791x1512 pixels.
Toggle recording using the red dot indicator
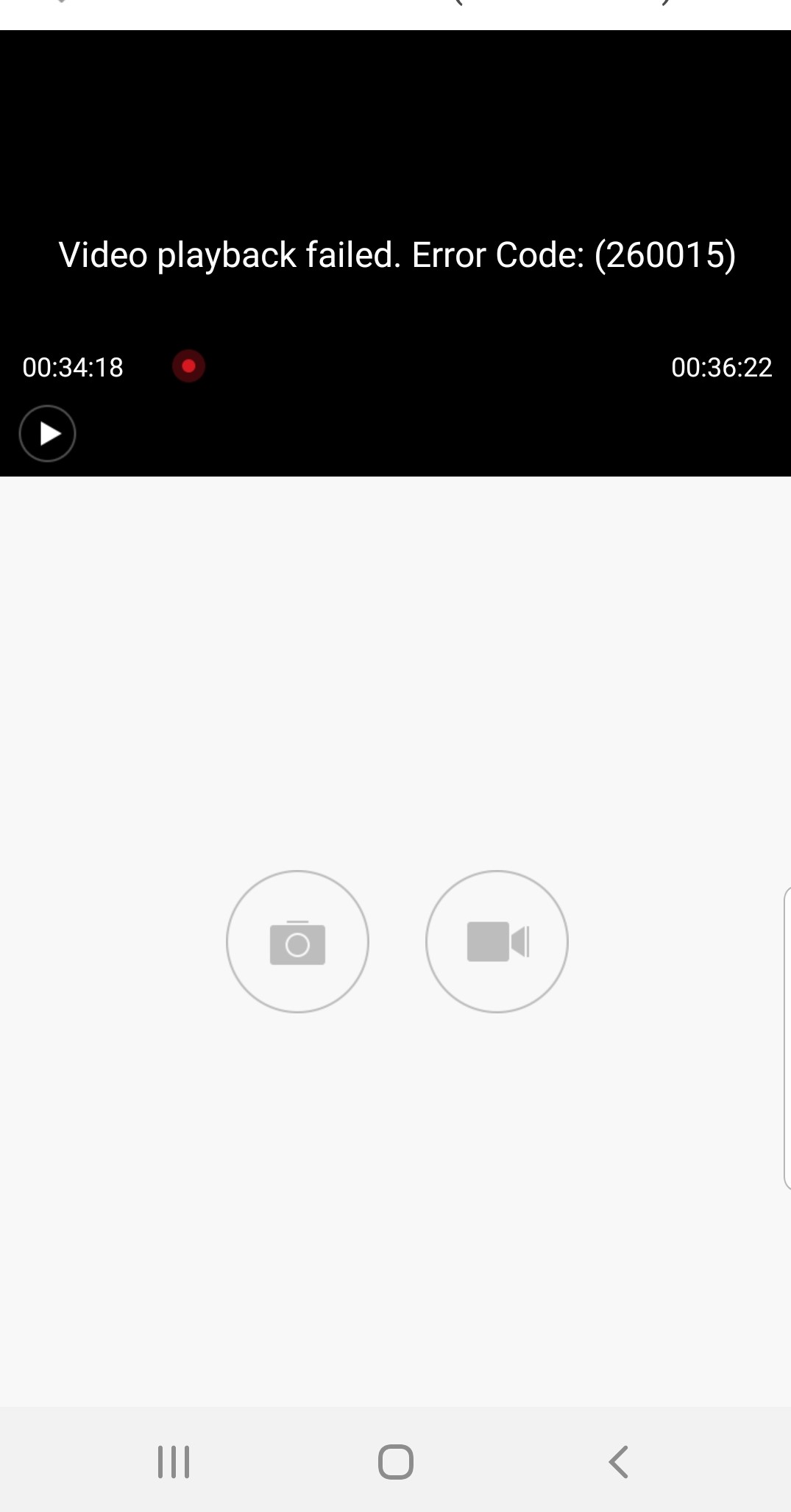(x=188, y=366)
